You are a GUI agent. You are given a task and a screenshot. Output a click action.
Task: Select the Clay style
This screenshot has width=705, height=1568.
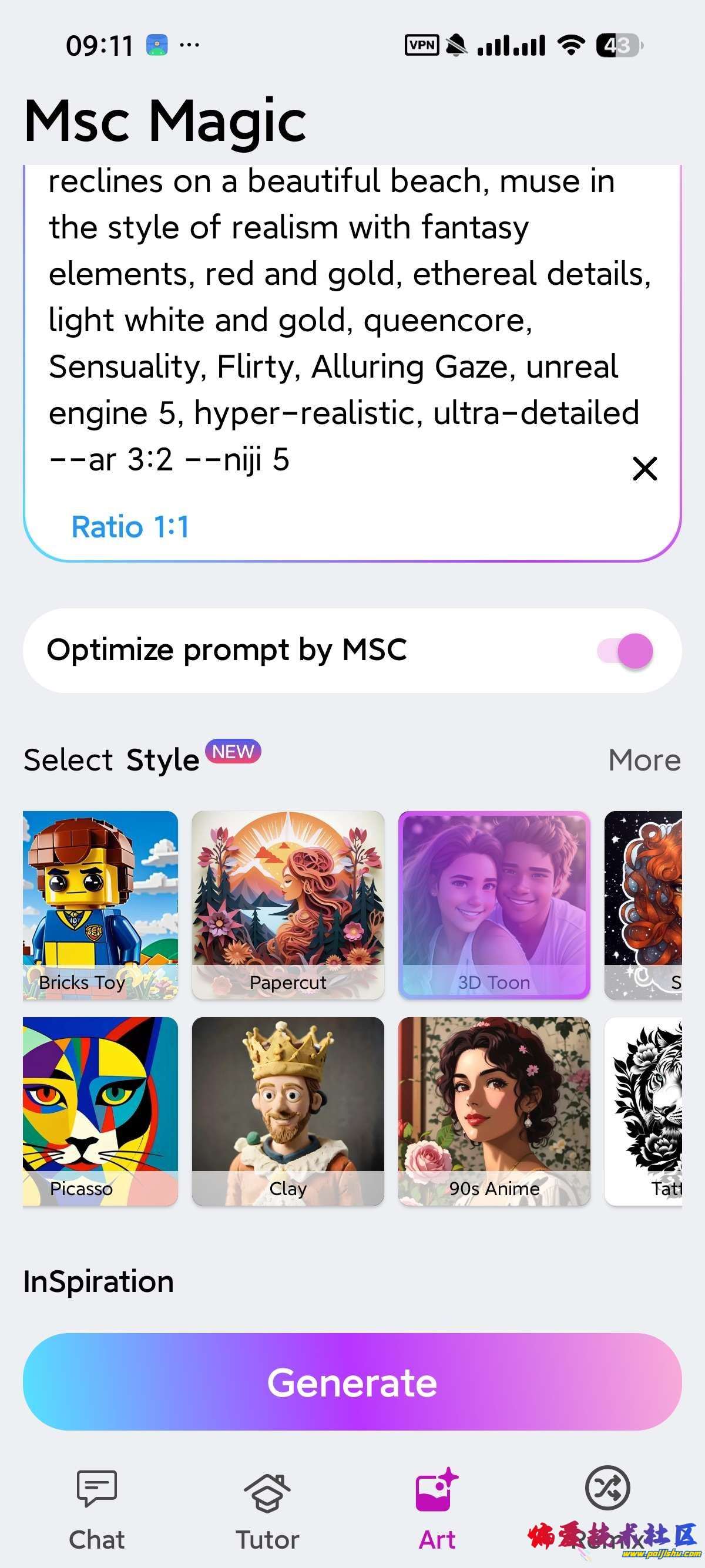click(x=287, y=1111)
